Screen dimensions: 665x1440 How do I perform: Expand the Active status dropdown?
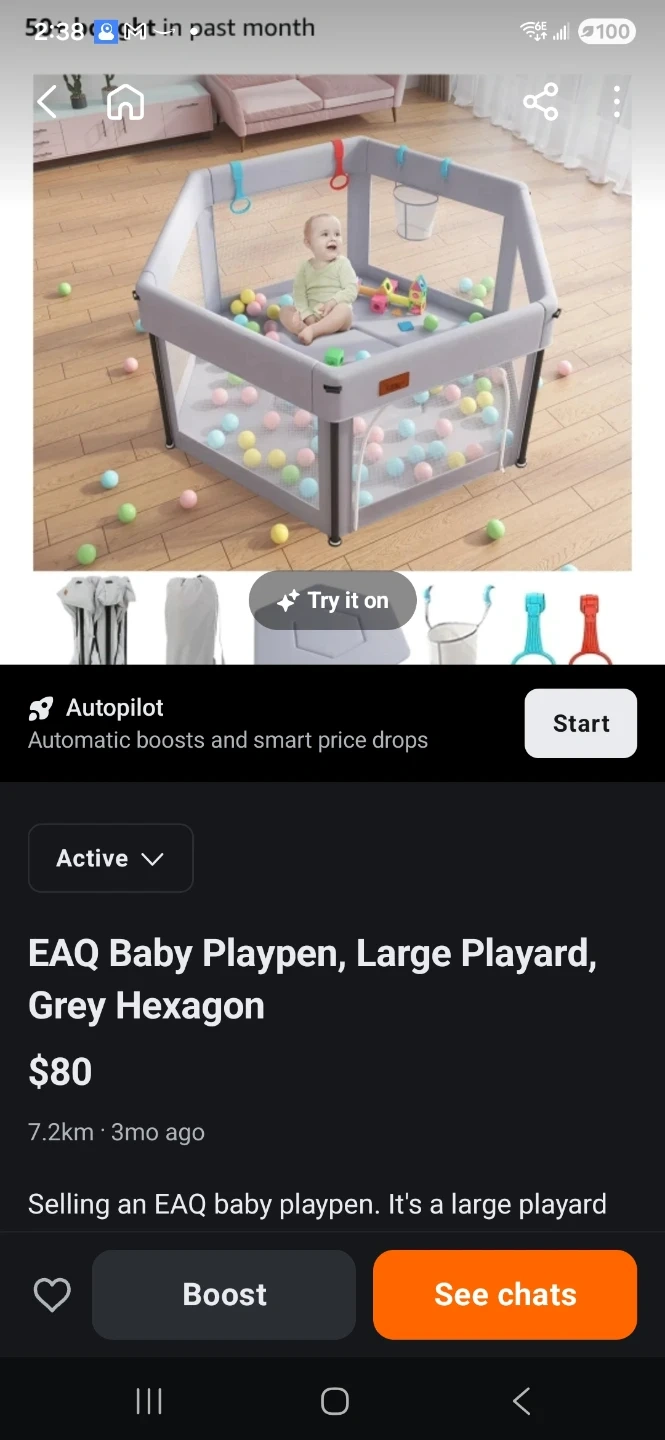click(110, 858)
